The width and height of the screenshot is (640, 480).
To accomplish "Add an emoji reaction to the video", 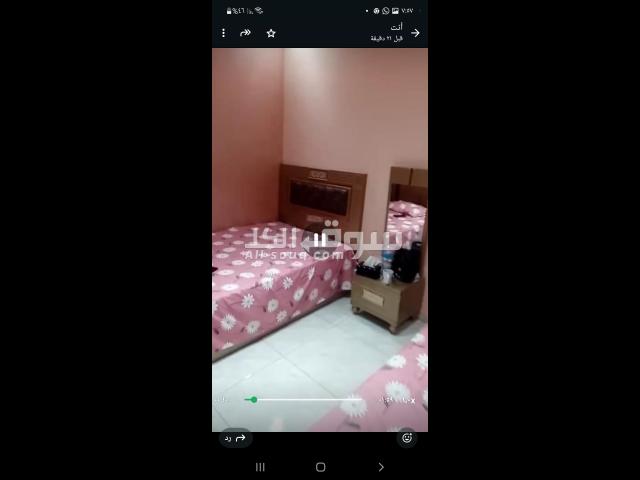I will (407, 438).
